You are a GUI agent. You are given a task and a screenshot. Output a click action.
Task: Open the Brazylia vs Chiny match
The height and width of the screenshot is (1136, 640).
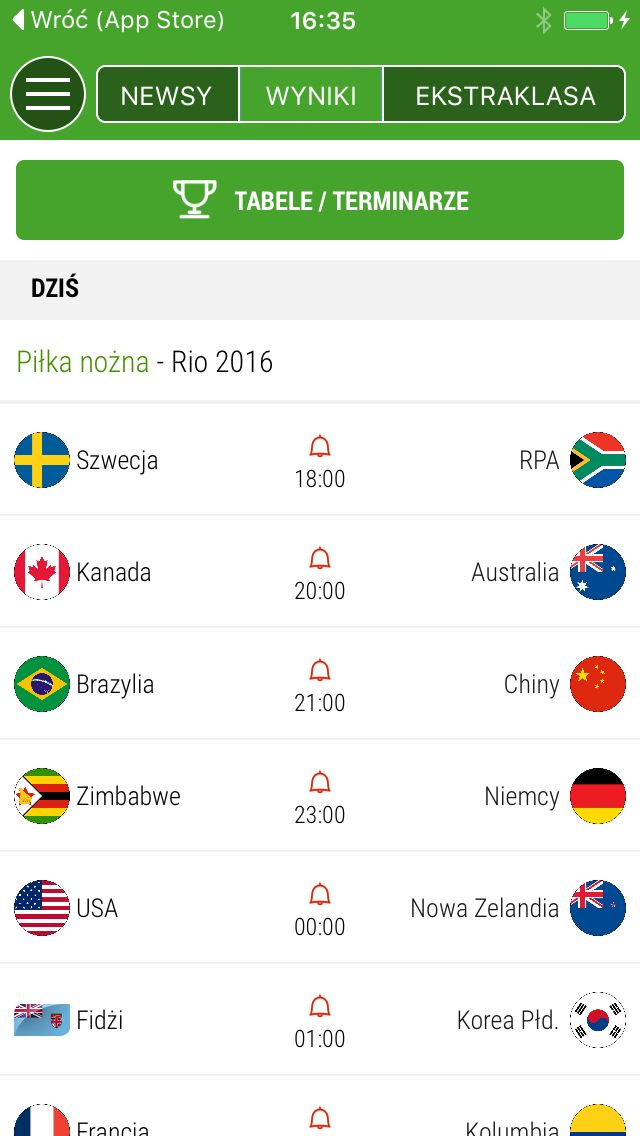320,684
